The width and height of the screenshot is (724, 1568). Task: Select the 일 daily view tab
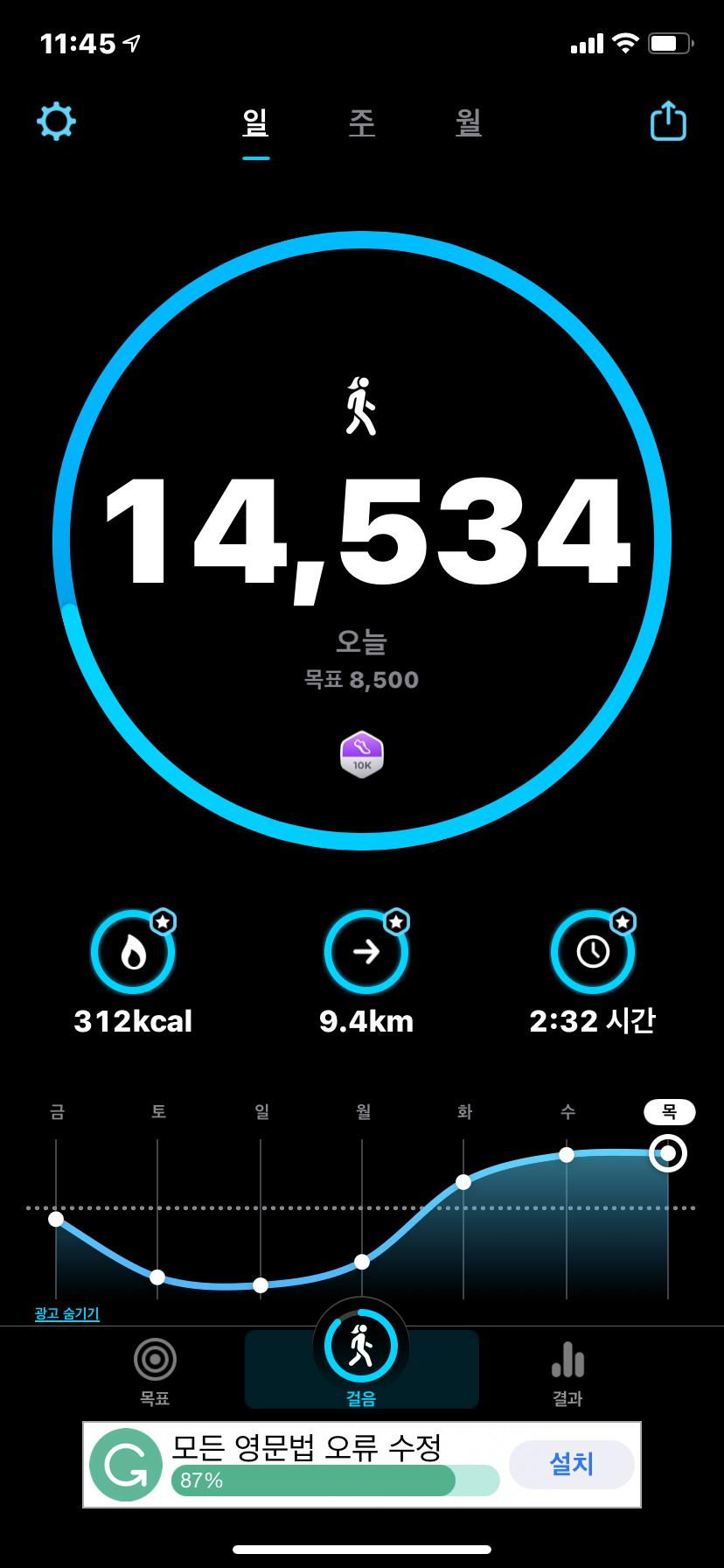point(255,122)
